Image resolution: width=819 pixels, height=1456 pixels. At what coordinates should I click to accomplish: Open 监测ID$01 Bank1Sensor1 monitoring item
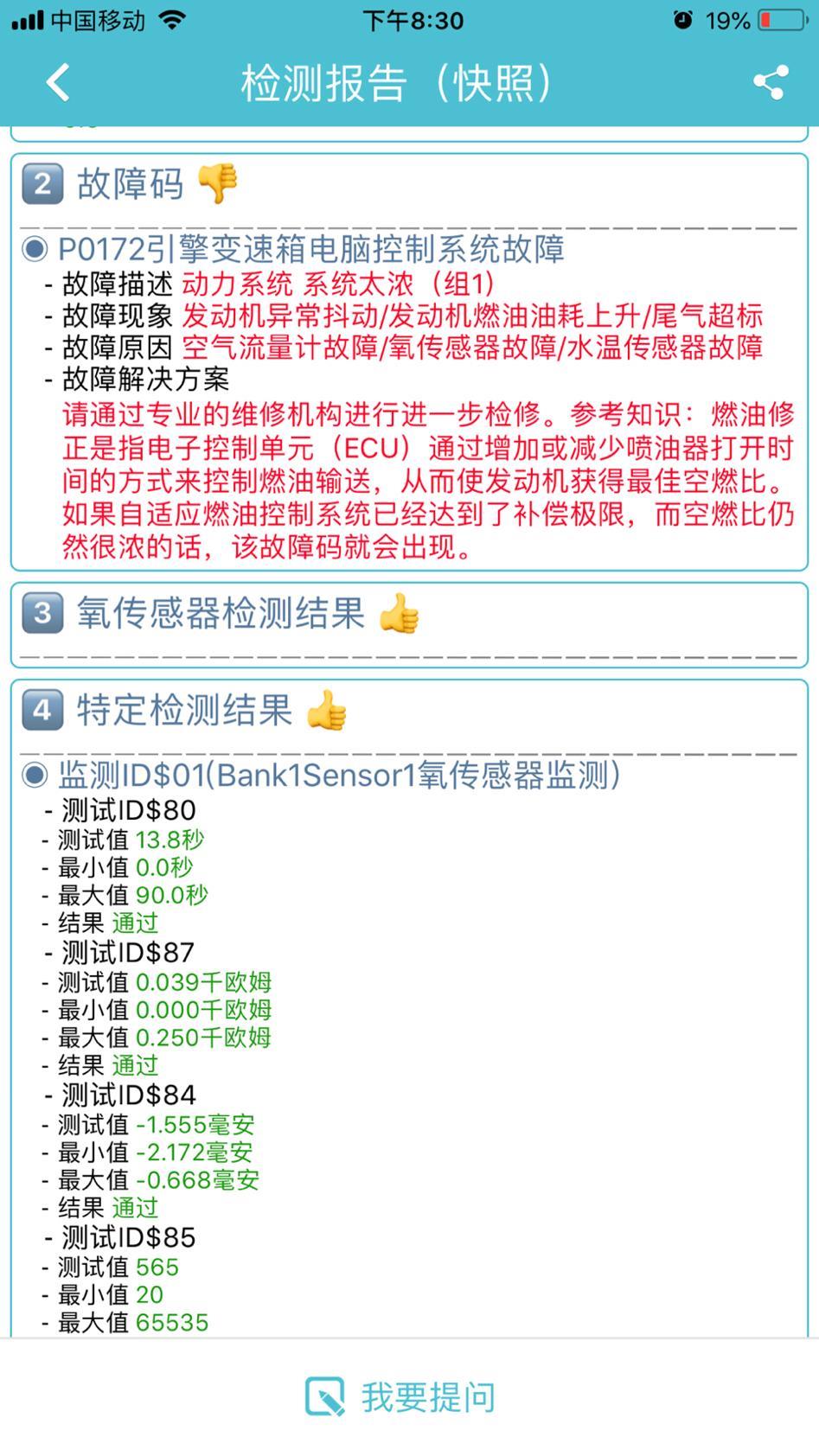pyautogui.click(x=338, y=775)
